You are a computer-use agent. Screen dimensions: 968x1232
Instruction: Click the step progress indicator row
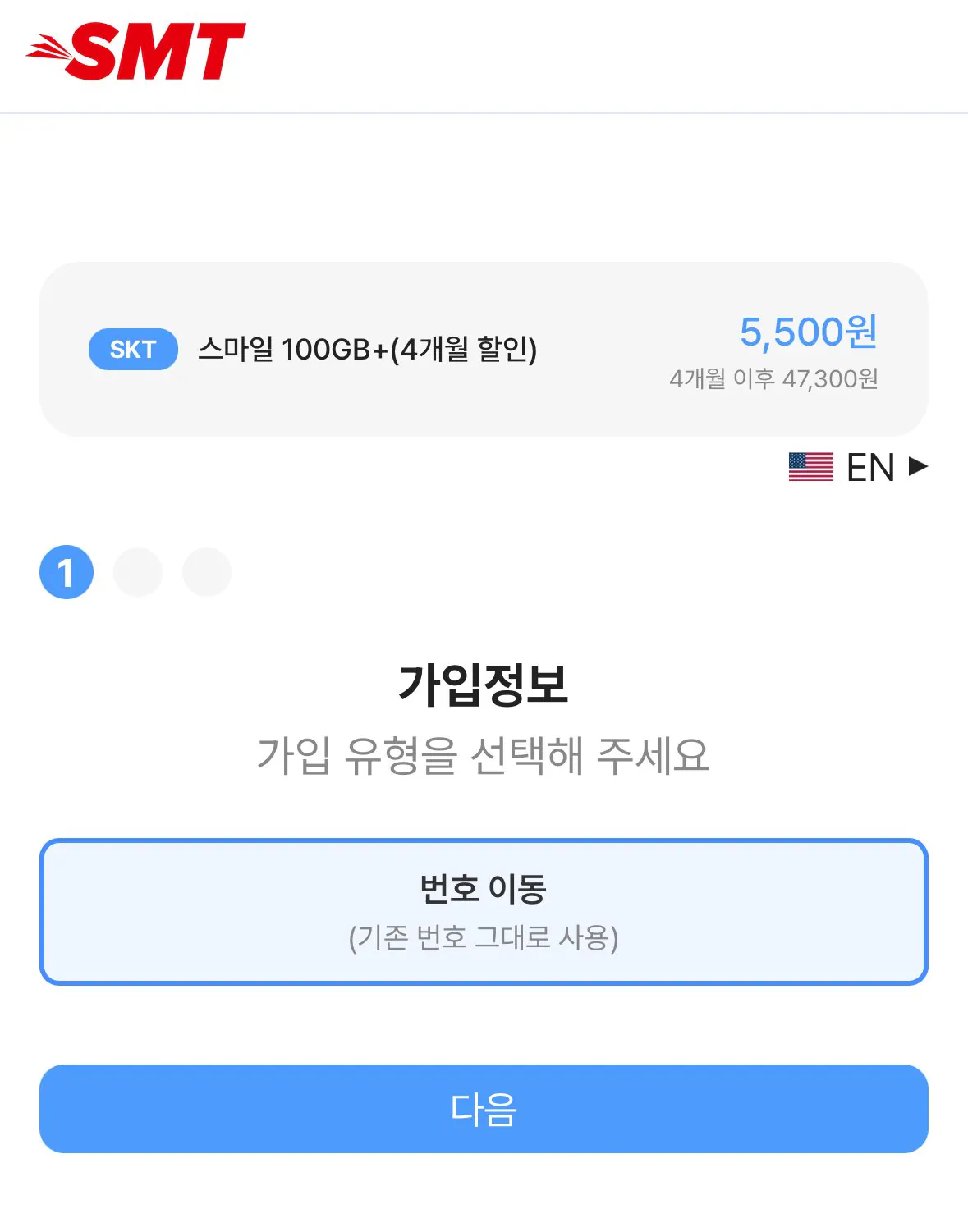coord(135,572)
